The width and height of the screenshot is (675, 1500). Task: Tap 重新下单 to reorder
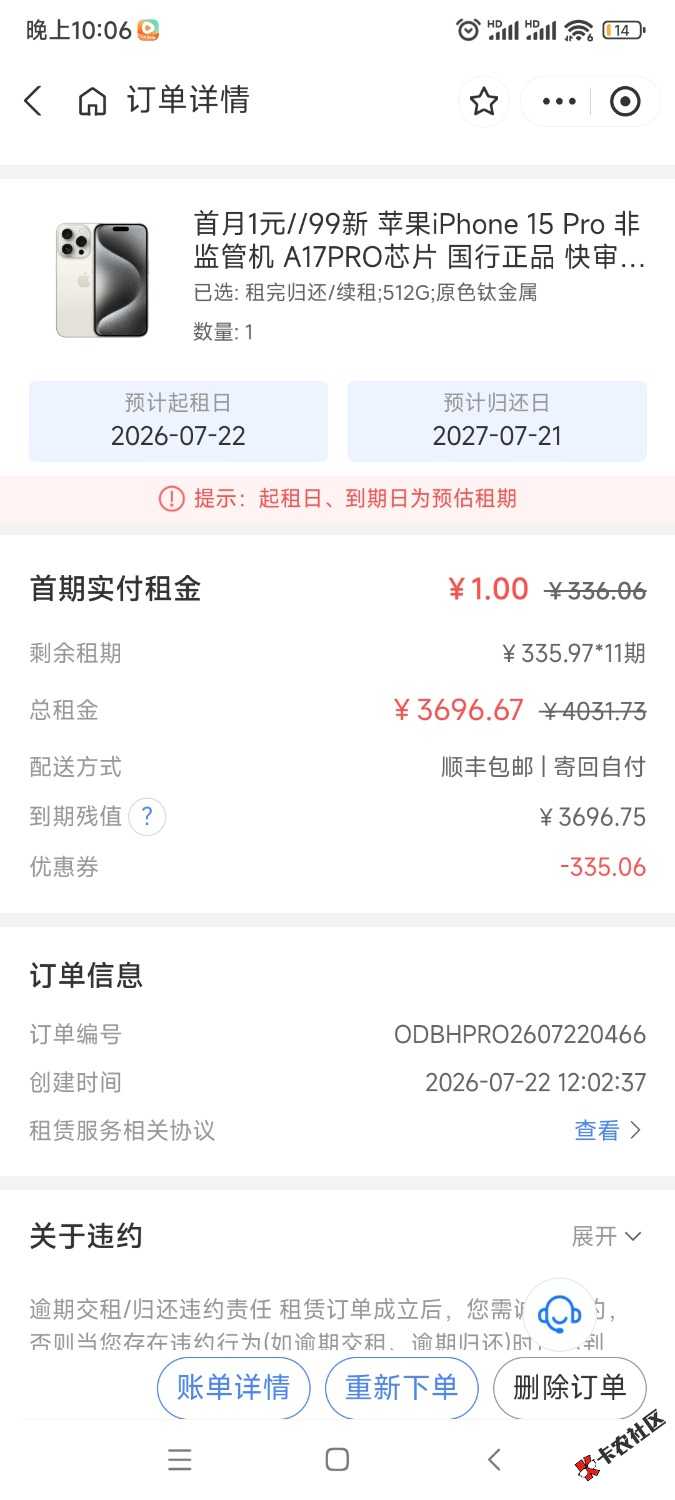point(402,1387)
